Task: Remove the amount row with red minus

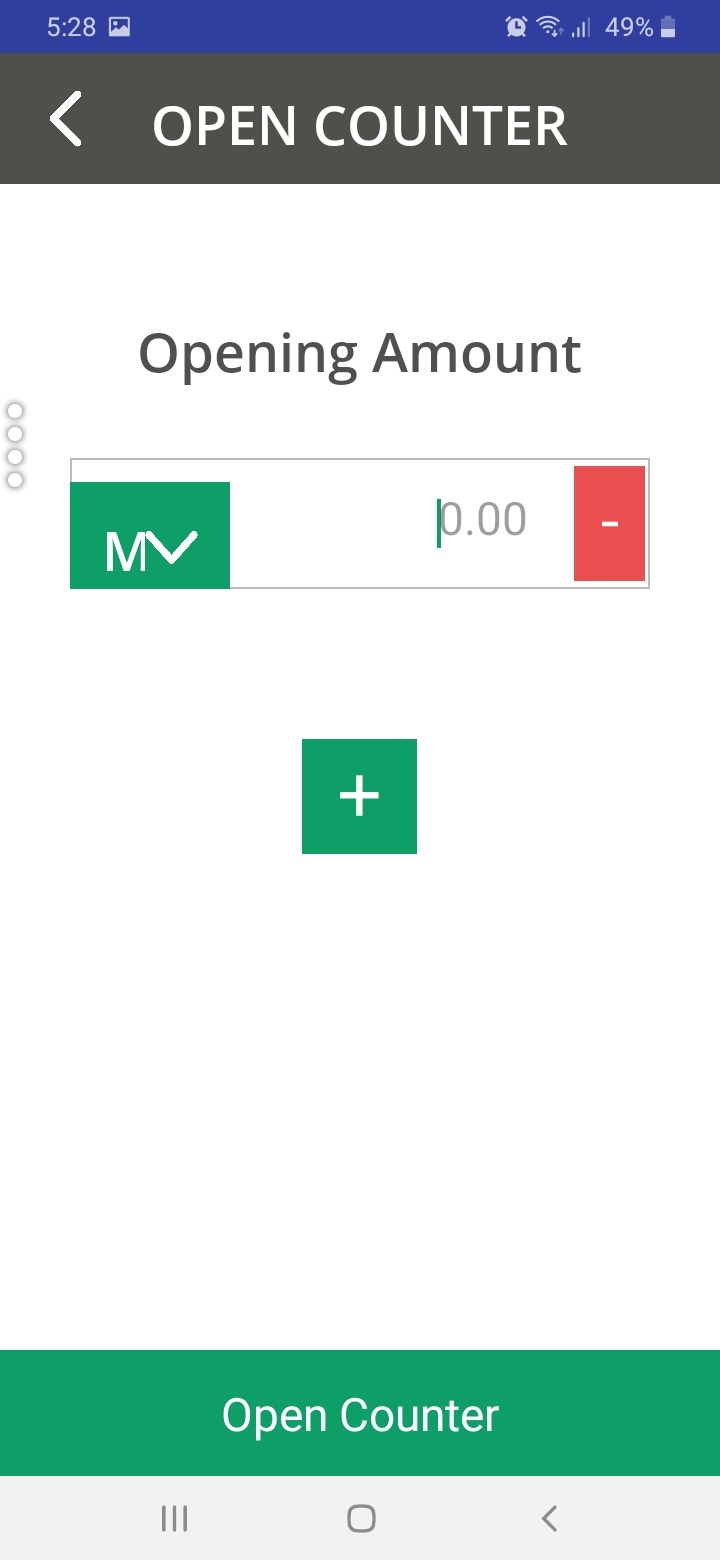Action: pos(609,523)
